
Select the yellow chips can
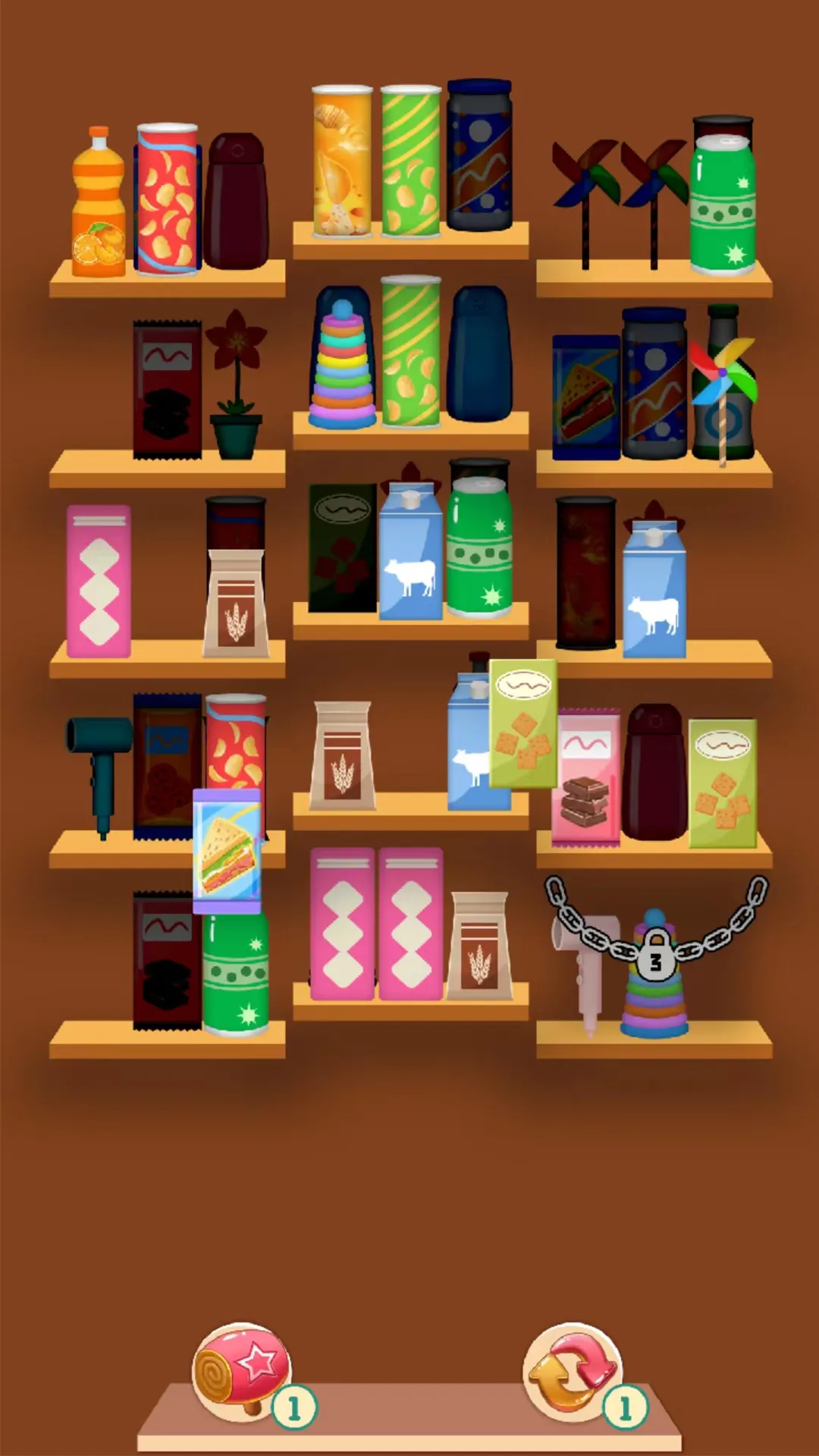[x=342, y=161]
